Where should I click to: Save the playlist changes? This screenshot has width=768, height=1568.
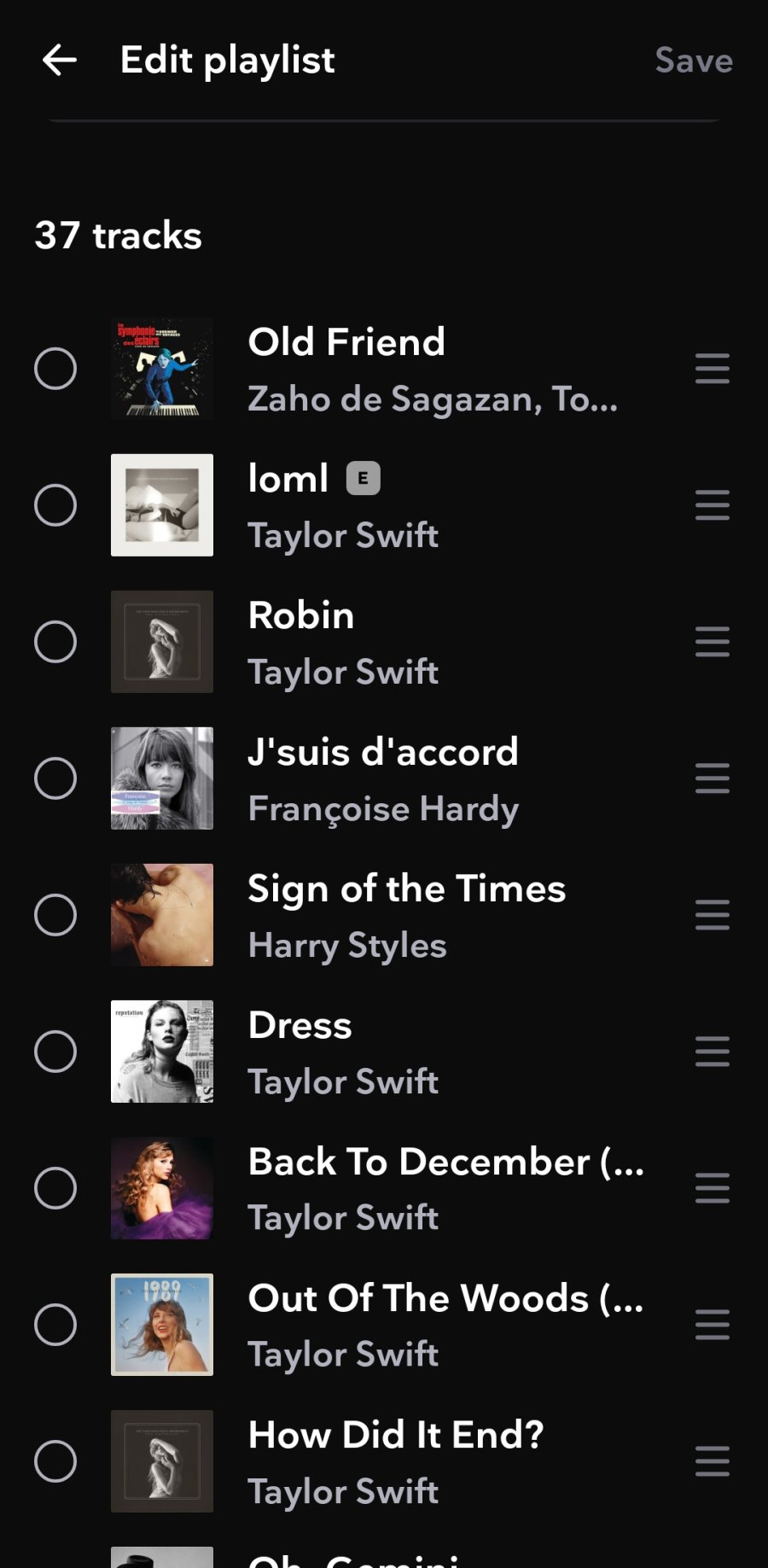coord(693,61)
